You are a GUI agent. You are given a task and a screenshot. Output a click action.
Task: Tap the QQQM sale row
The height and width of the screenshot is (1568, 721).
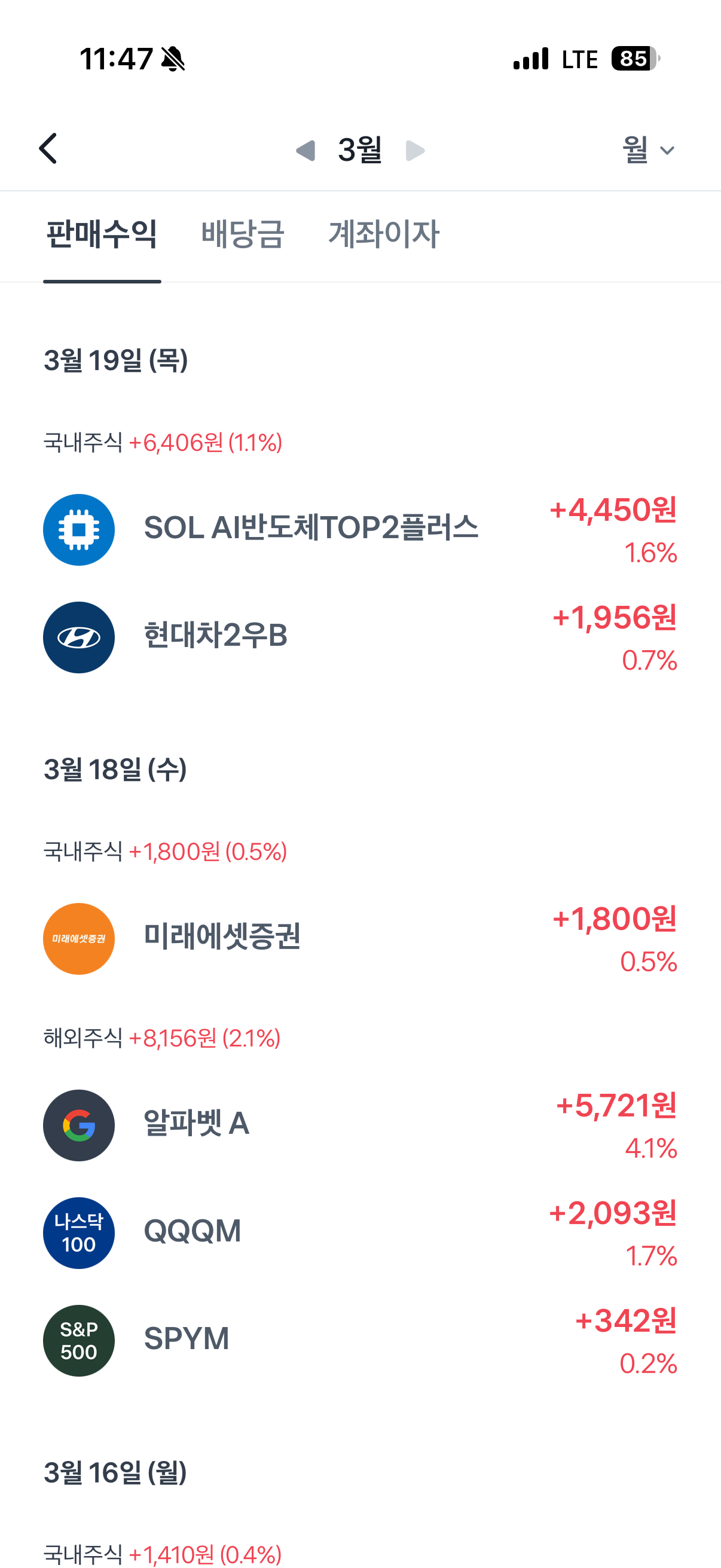pyautogui.click(x=360, y=1233)
